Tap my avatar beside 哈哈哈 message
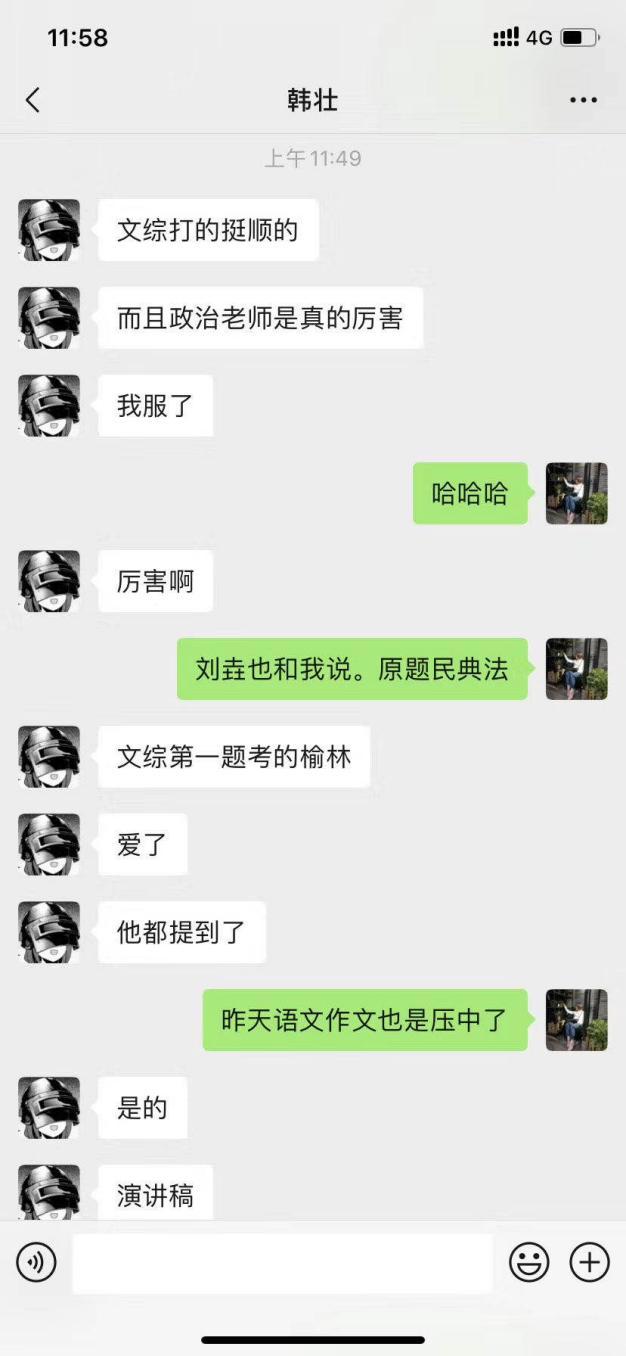Viewport: 626px width, 1356px height. (x=576, y=493)
